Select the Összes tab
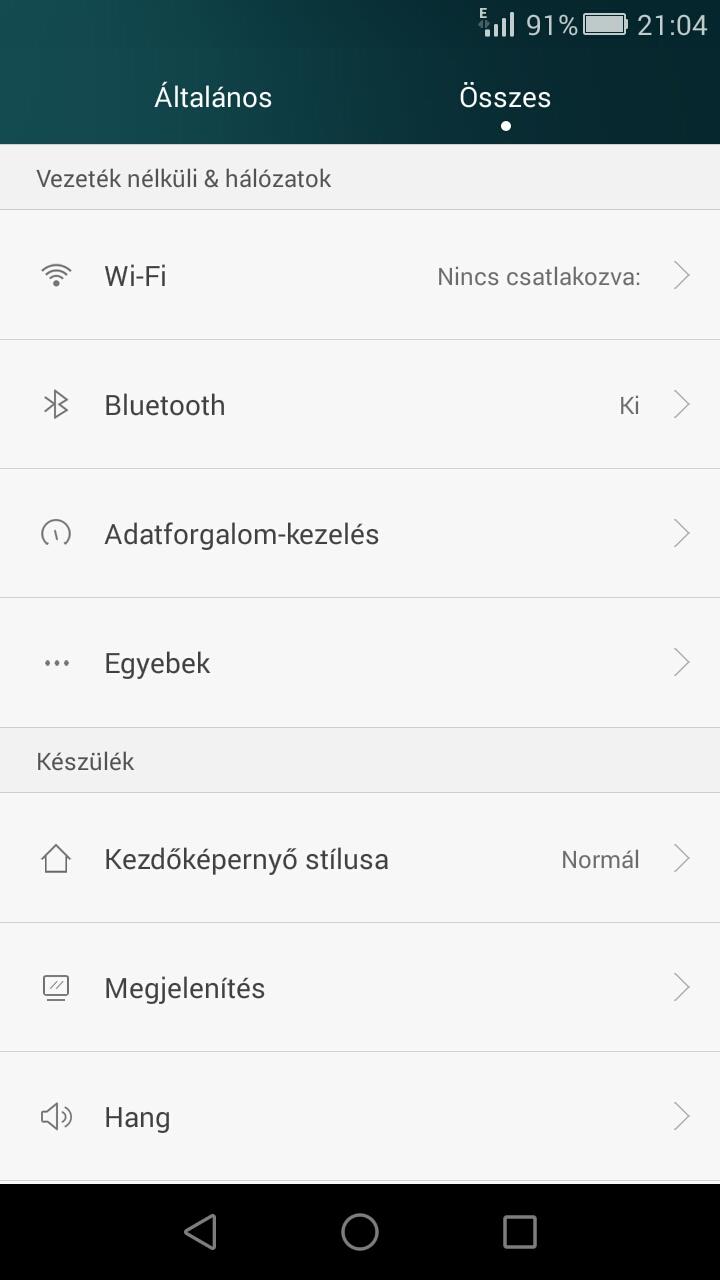Screen dimensions: 720x1280 pyautogui.click(x=505, y=97)
